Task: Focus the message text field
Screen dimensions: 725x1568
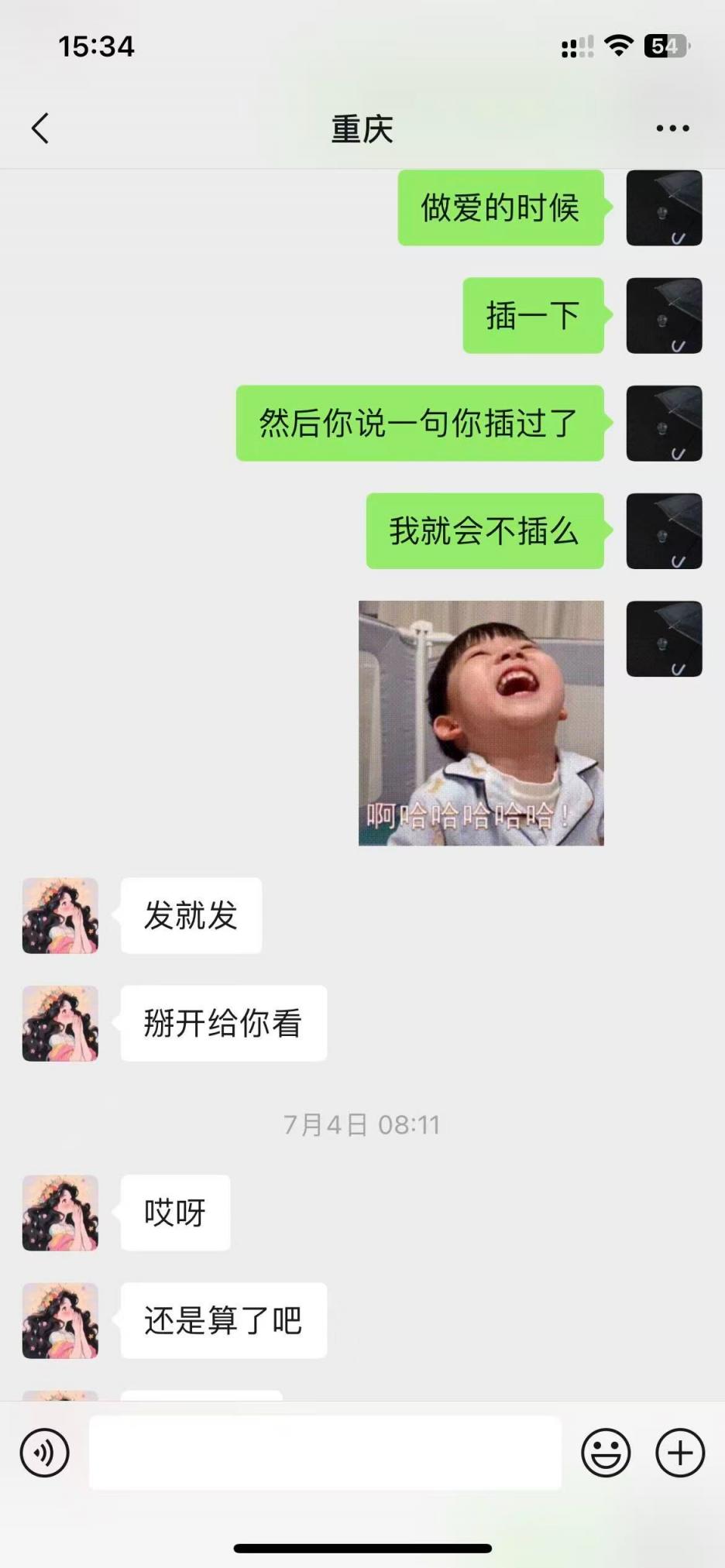Action: pos(325,1453)
